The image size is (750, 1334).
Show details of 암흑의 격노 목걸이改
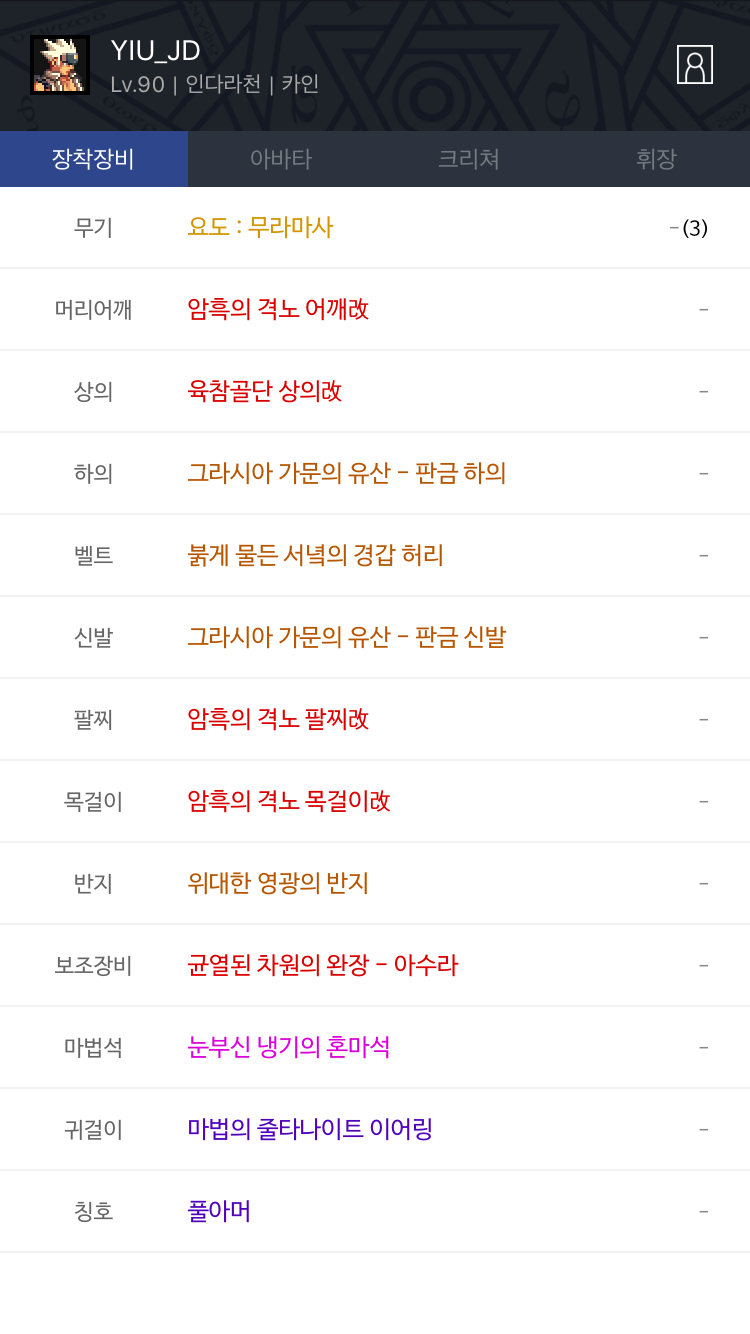coord(289,802)
